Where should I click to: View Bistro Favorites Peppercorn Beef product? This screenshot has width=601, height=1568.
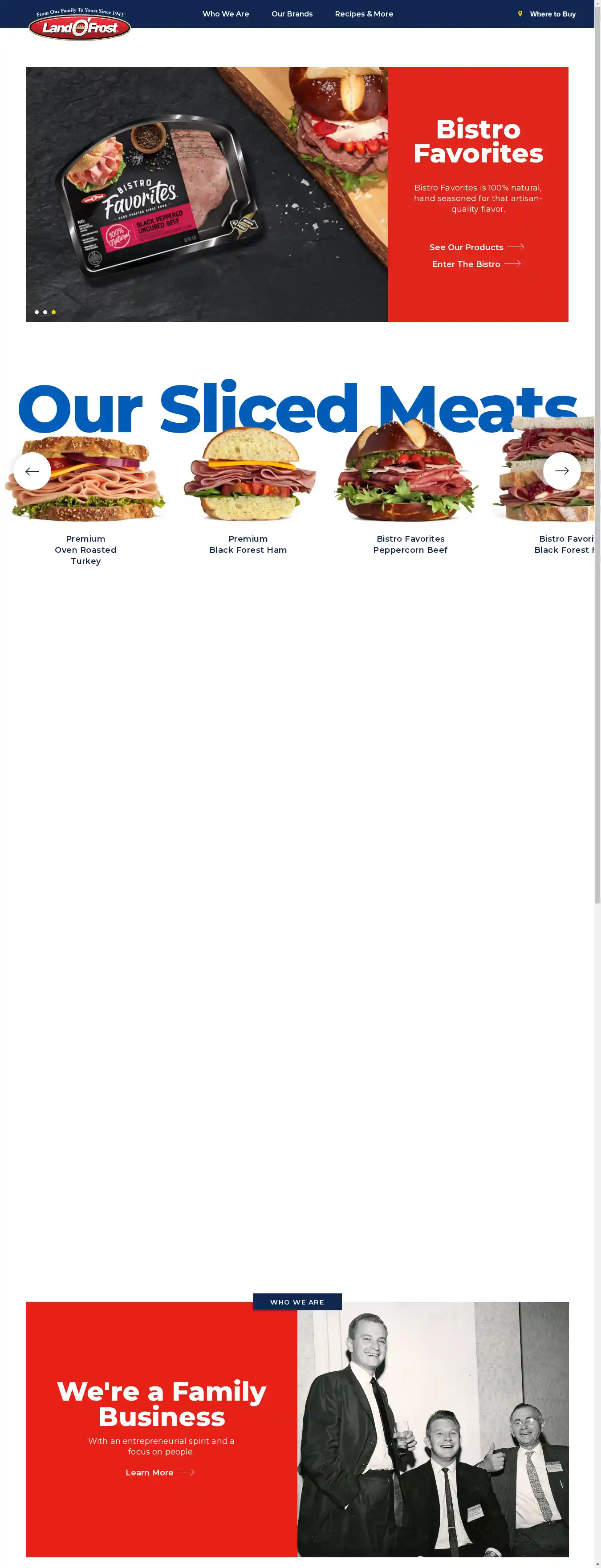tap(410, 544)
